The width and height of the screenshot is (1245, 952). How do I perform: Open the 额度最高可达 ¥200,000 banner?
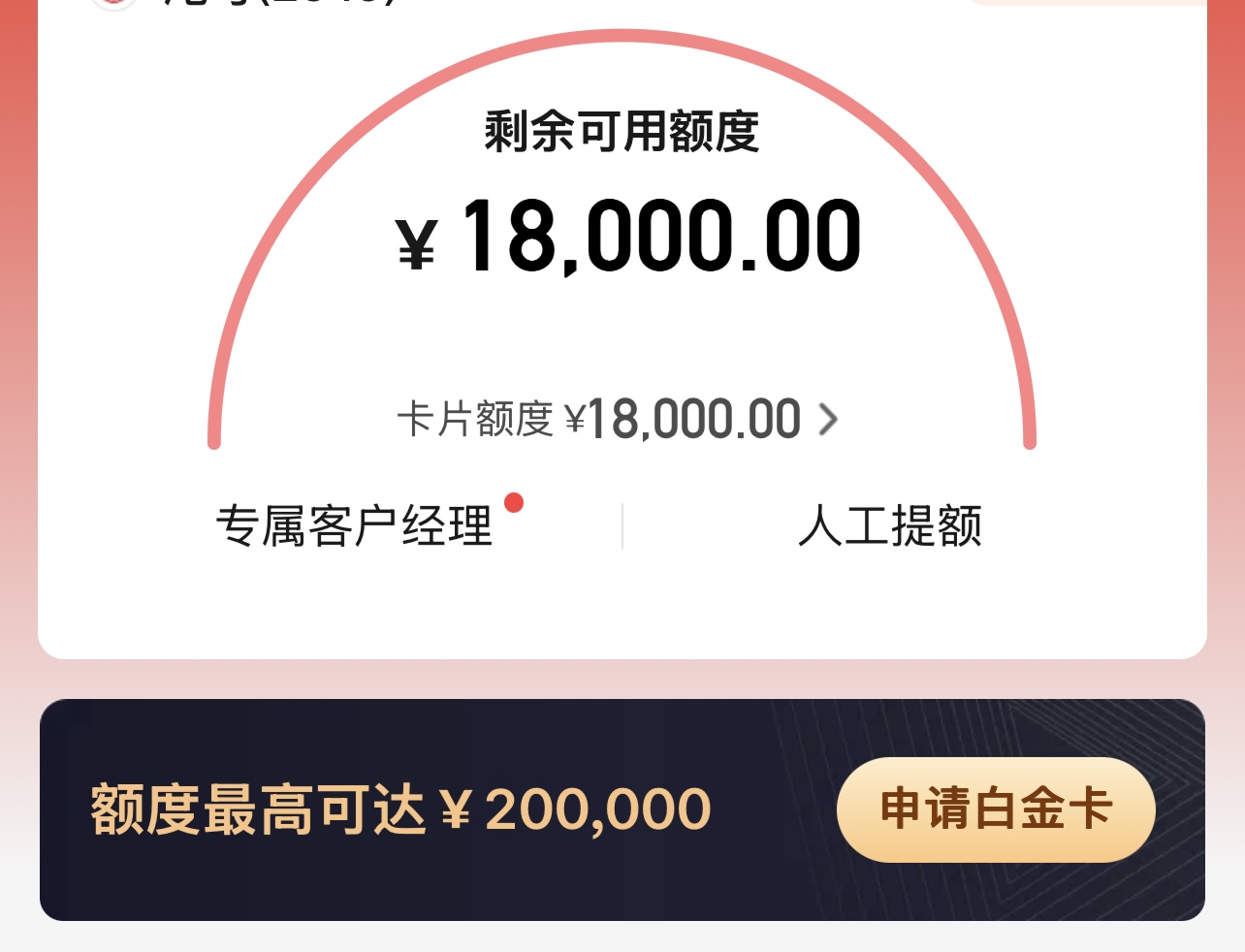coord(401,810)
